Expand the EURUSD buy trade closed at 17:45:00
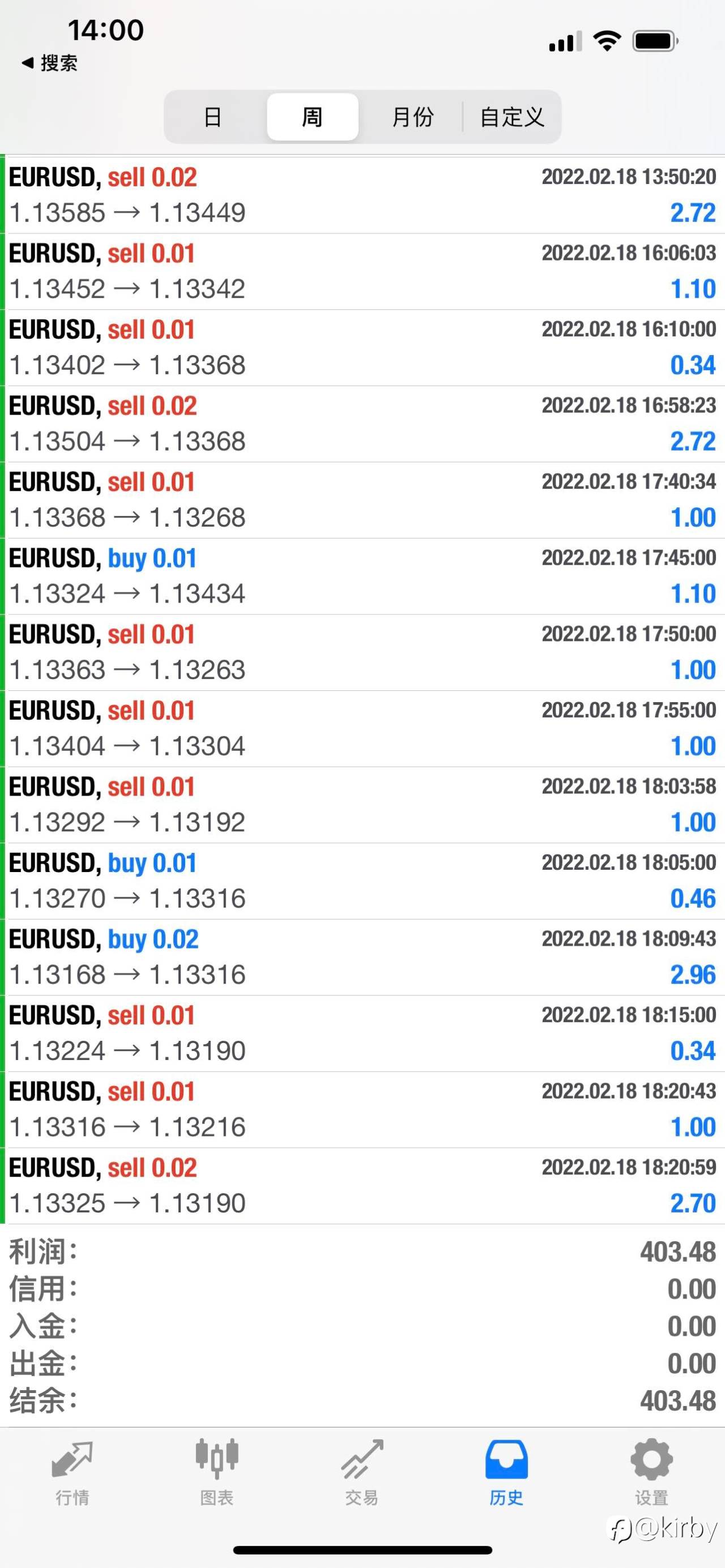 coord(362,576)
